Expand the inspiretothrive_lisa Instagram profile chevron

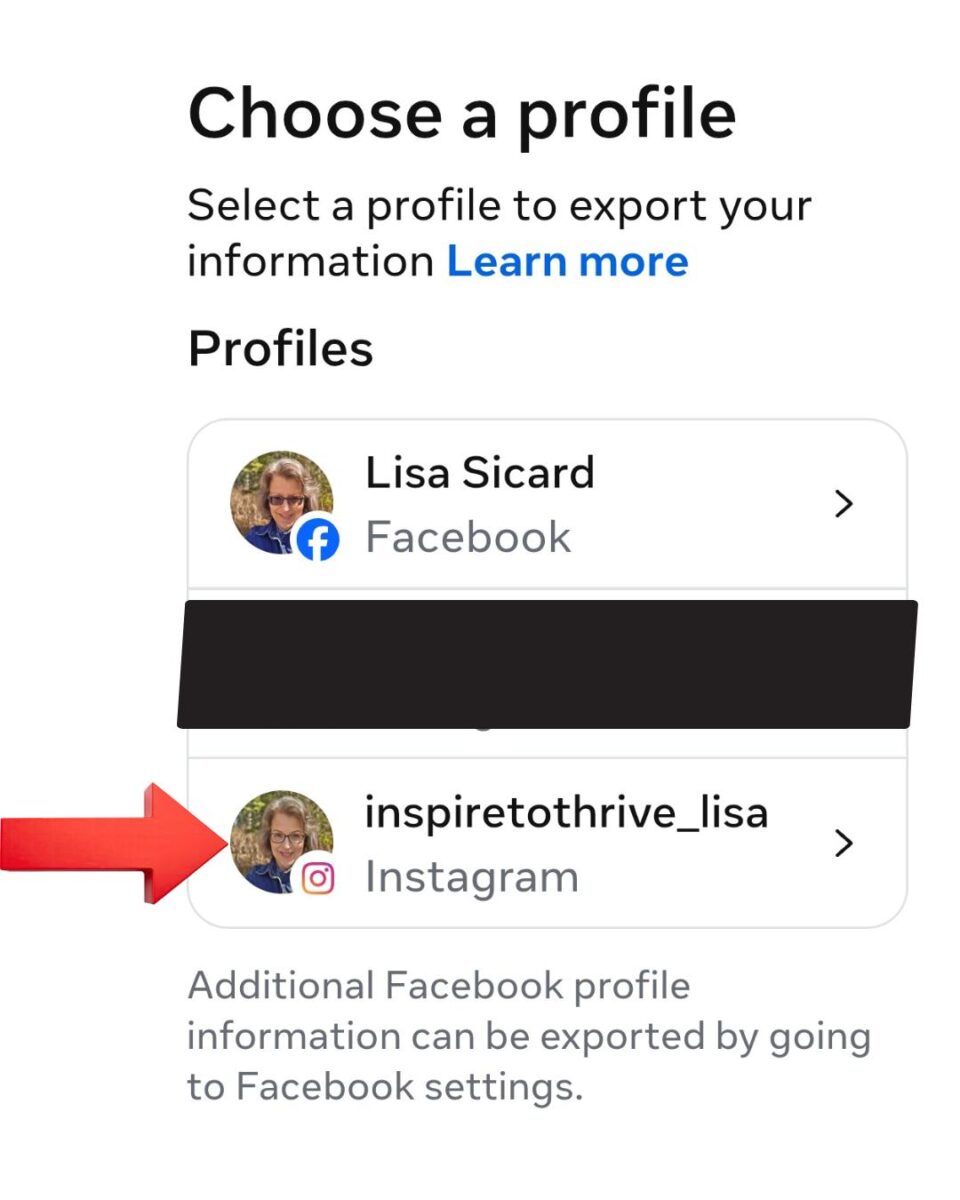[x=845, y=843]
